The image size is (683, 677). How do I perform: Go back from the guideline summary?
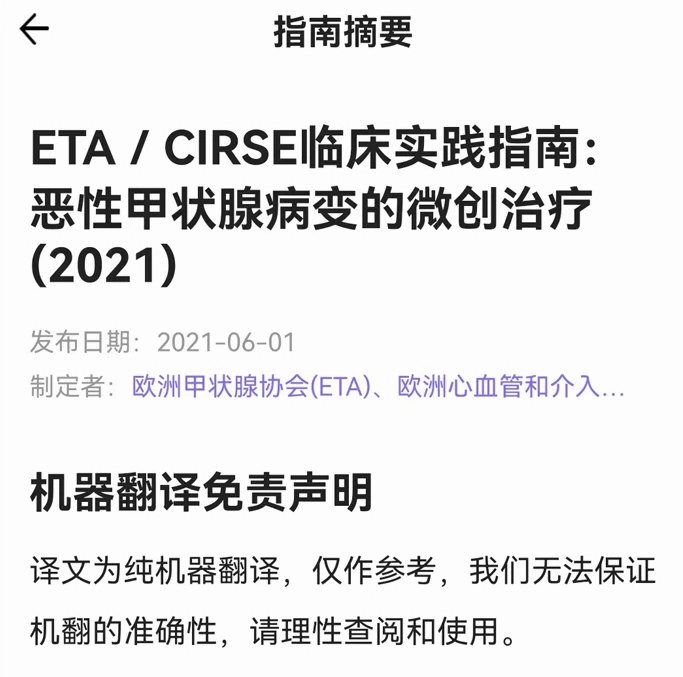(34, 30)
